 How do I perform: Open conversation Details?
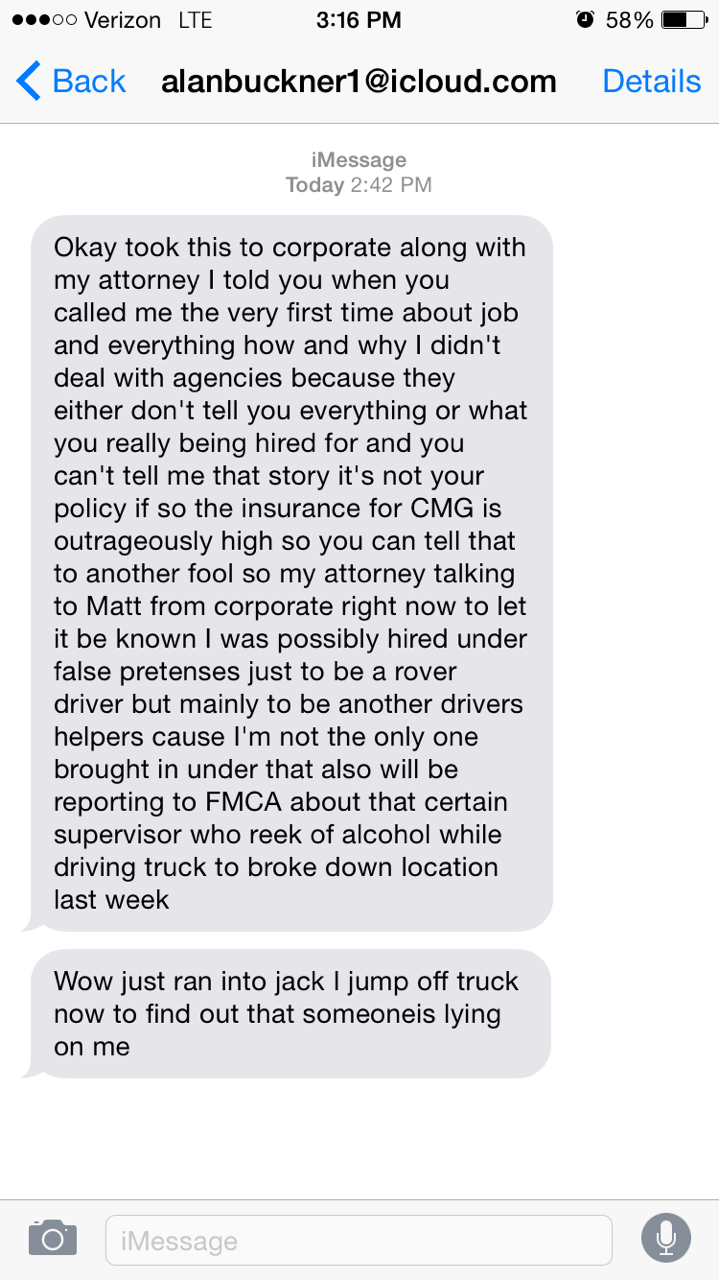pos(651,81)
